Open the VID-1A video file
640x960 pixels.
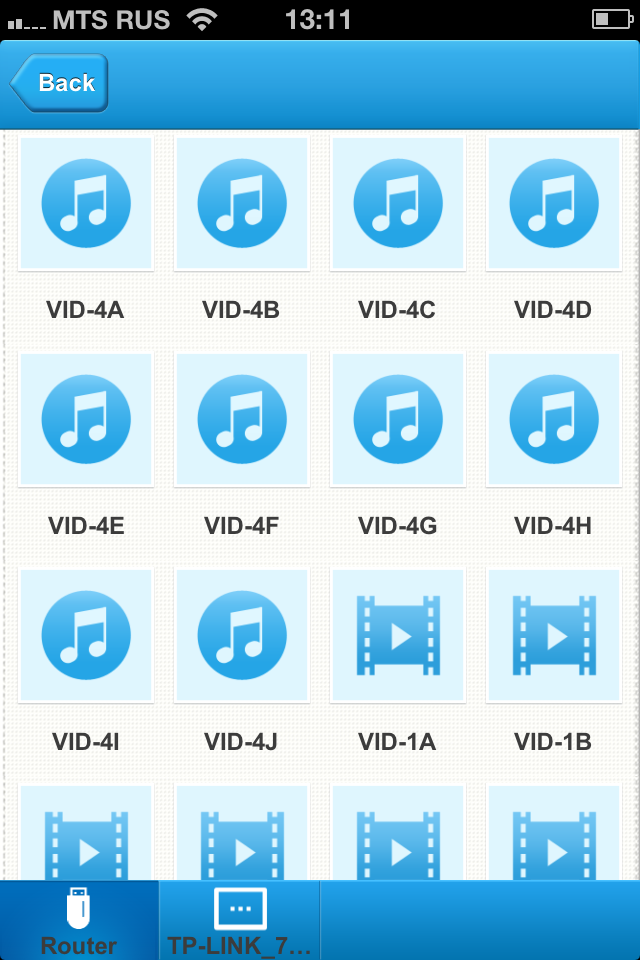(398, 636)
